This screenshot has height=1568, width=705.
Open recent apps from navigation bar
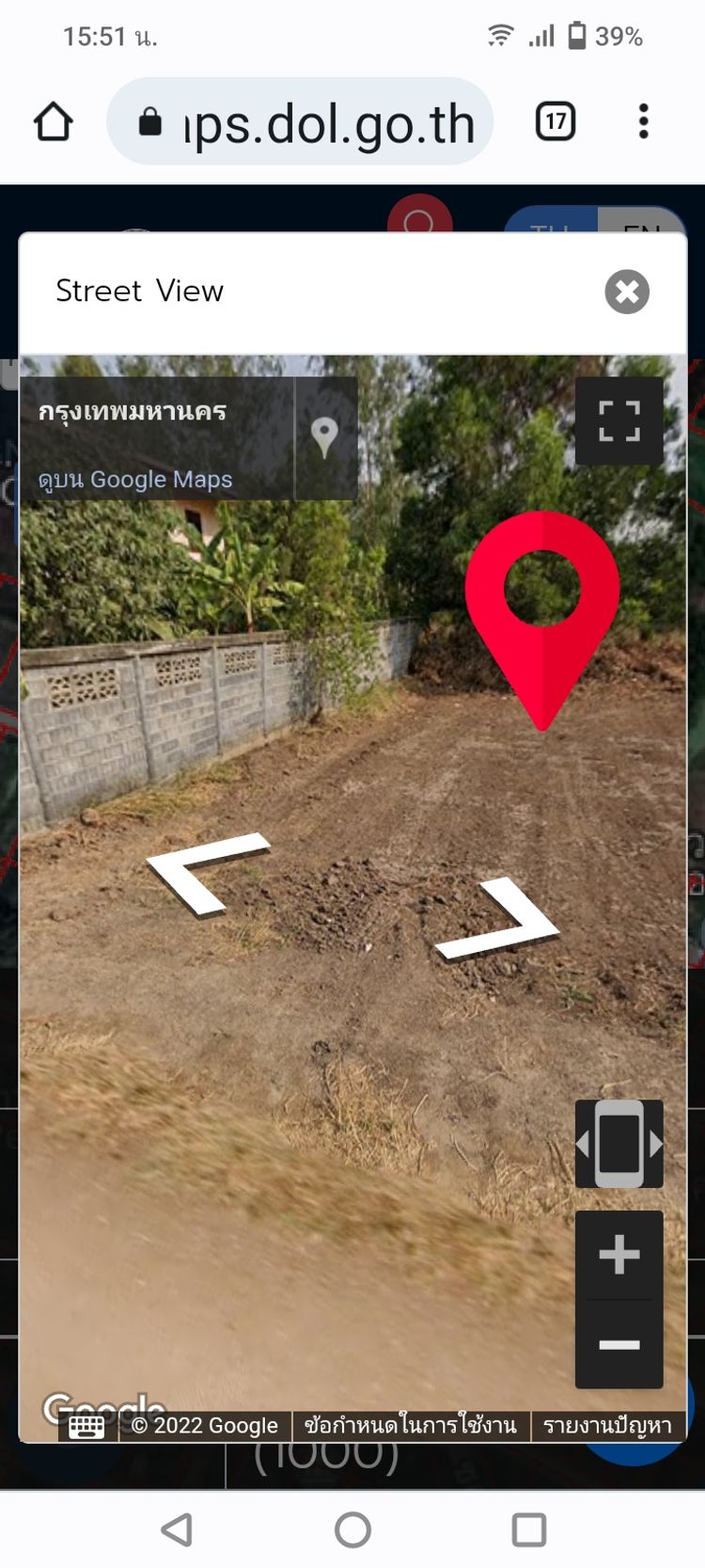pyautogui.click(x=528, y=1529)
